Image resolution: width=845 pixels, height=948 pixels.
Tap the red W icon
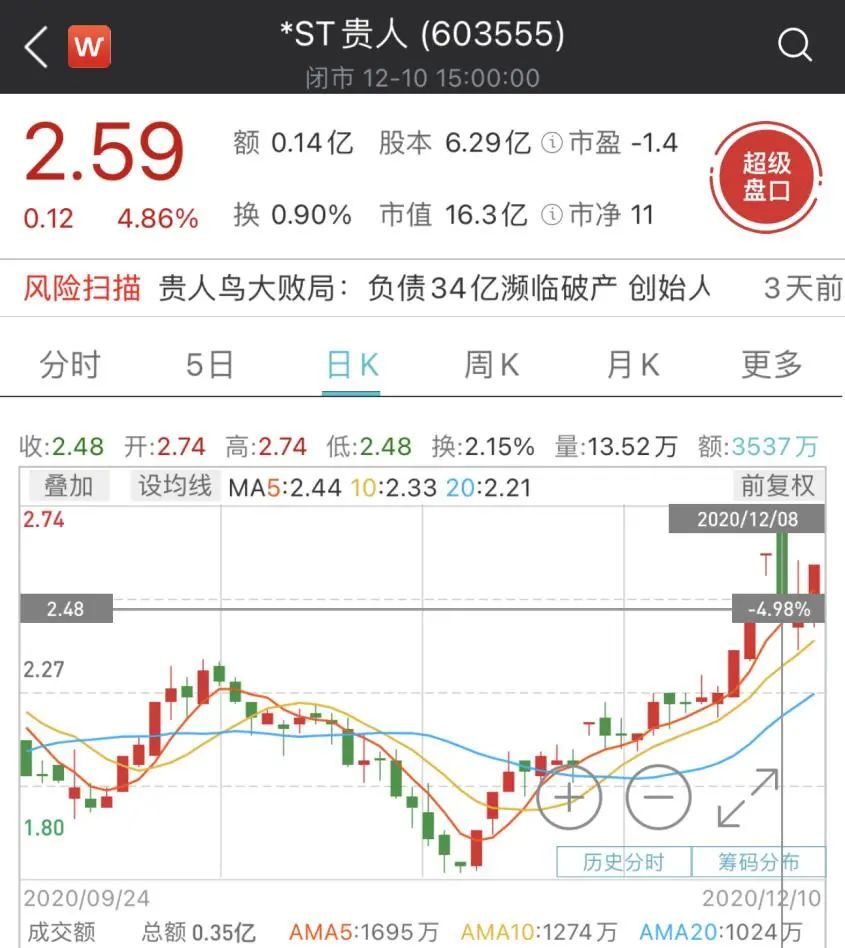pyautogui.click(x=89, y=47)
